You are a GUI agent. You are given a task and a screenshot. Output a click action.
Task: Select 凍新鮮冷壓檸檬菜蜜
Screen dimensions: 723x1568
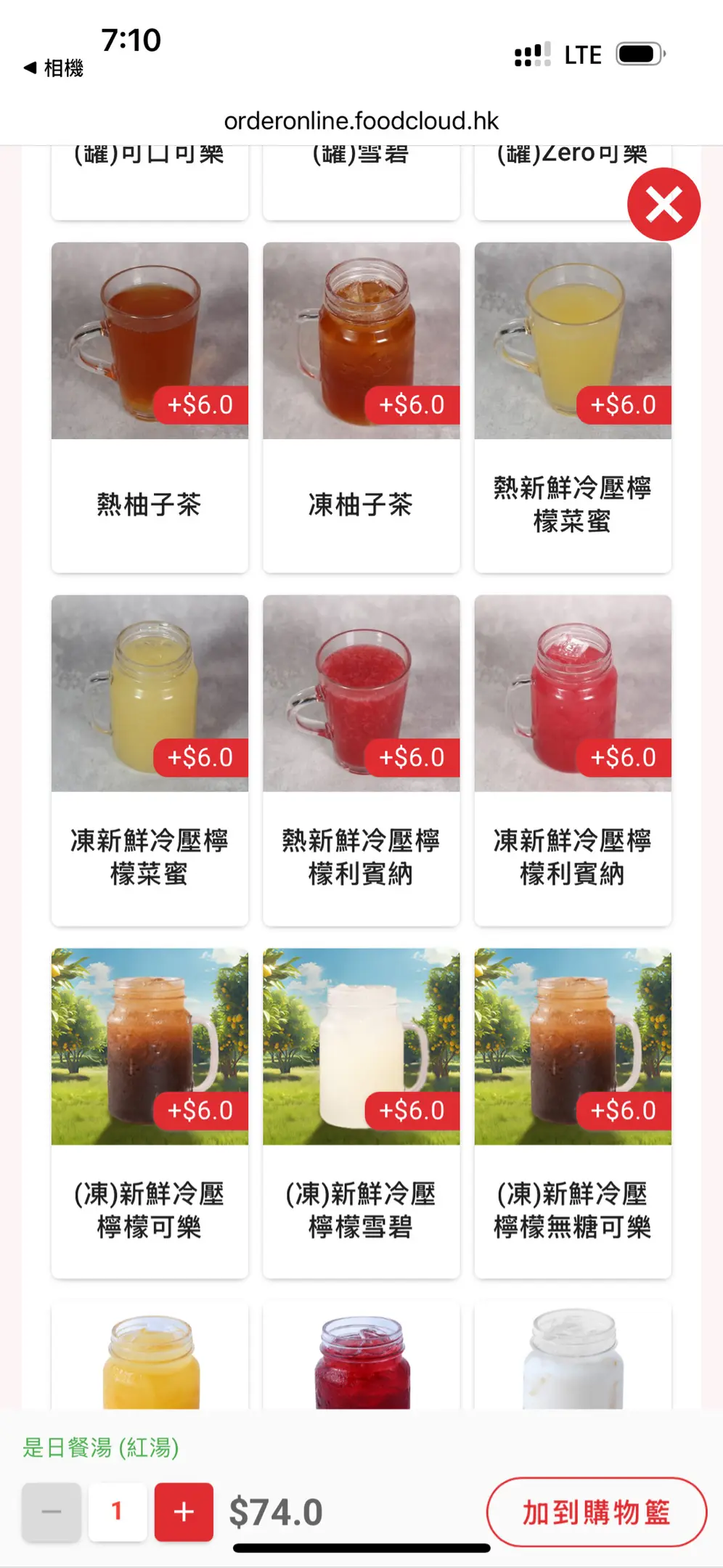coord(150,759)
